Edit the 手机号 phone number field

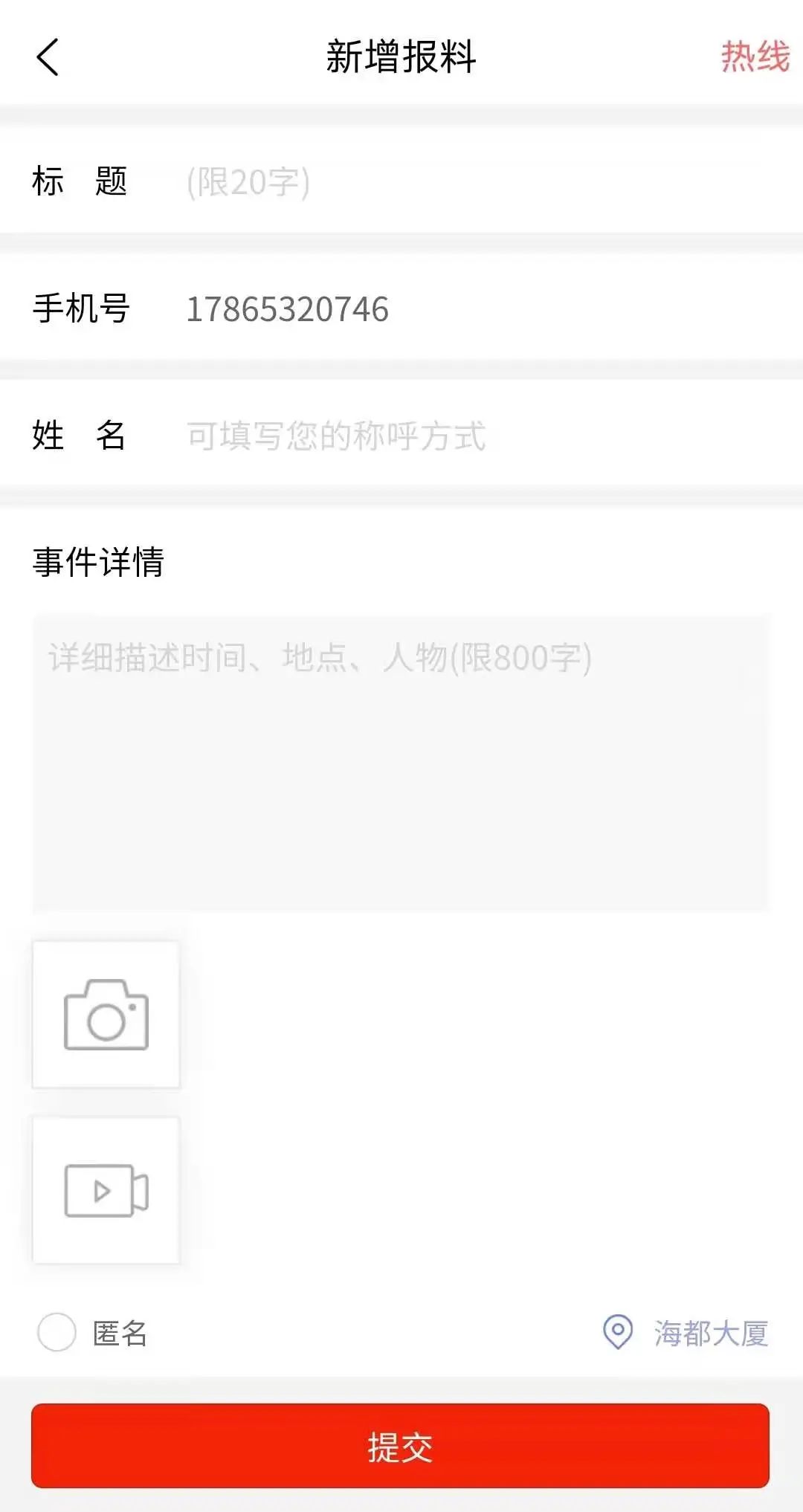[x=476, y=309]
